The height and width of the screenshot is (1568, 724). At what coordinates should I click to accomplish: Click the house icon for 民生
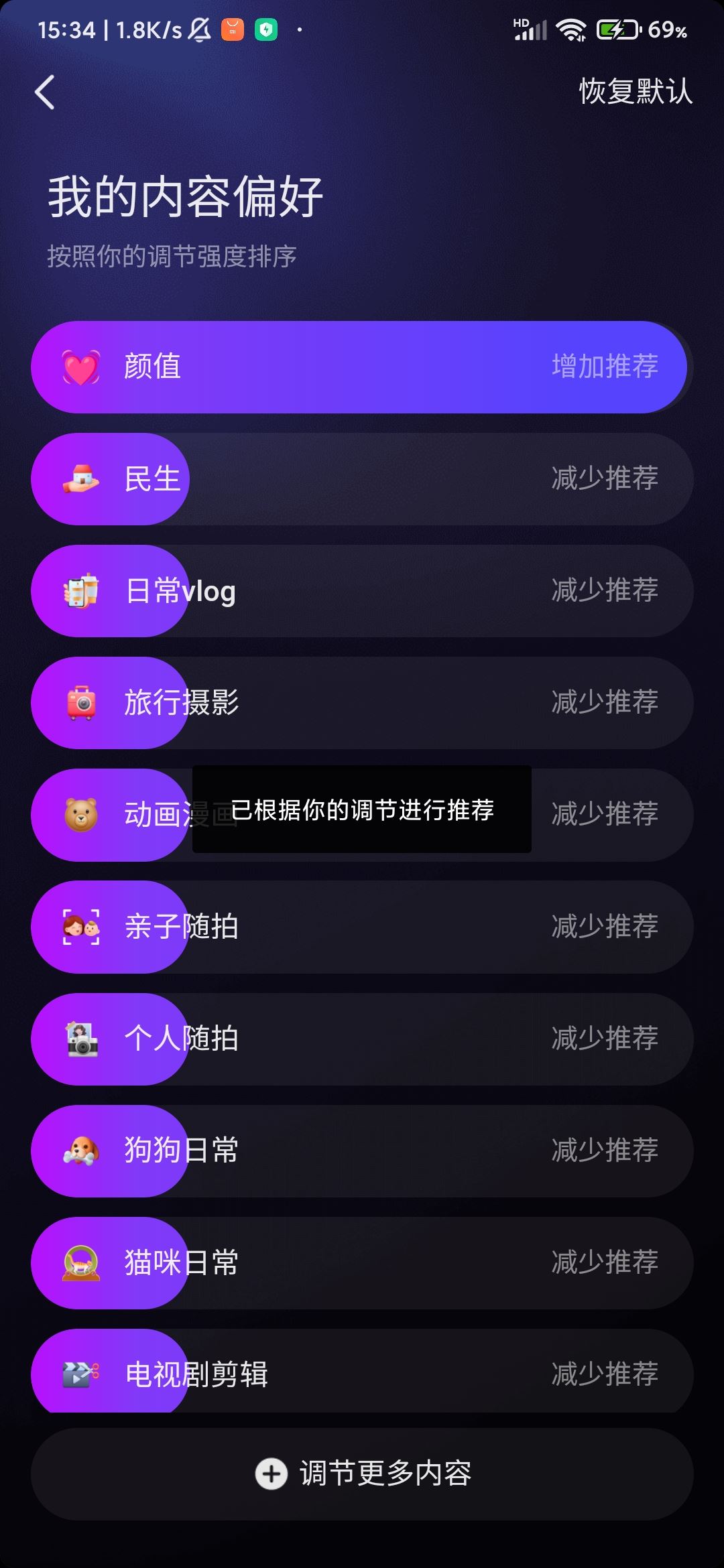coord(80,478)
